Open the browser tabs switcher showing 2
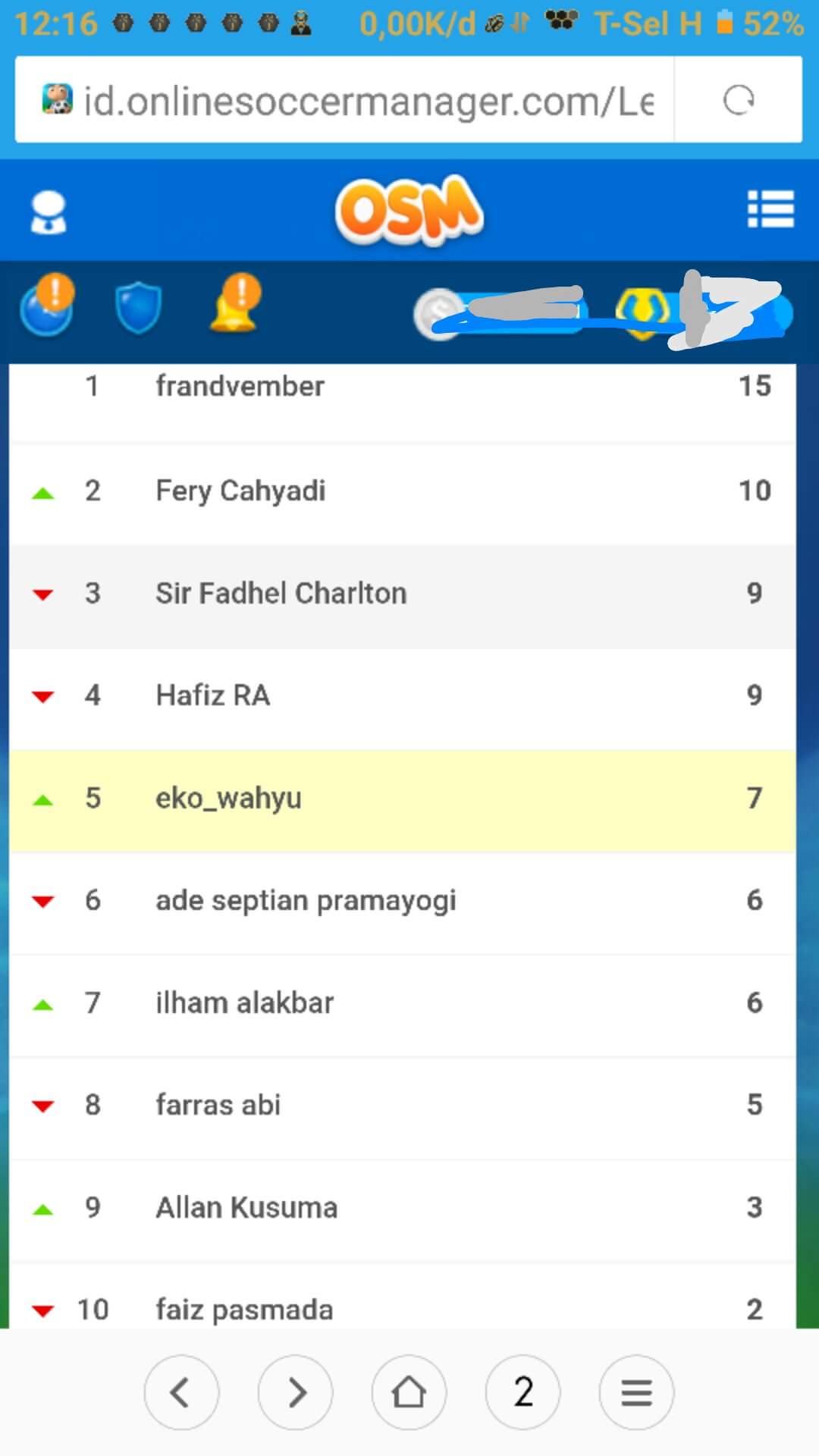The width and height of the screenshot is (819, 1456). click(x=522, y=1392)
